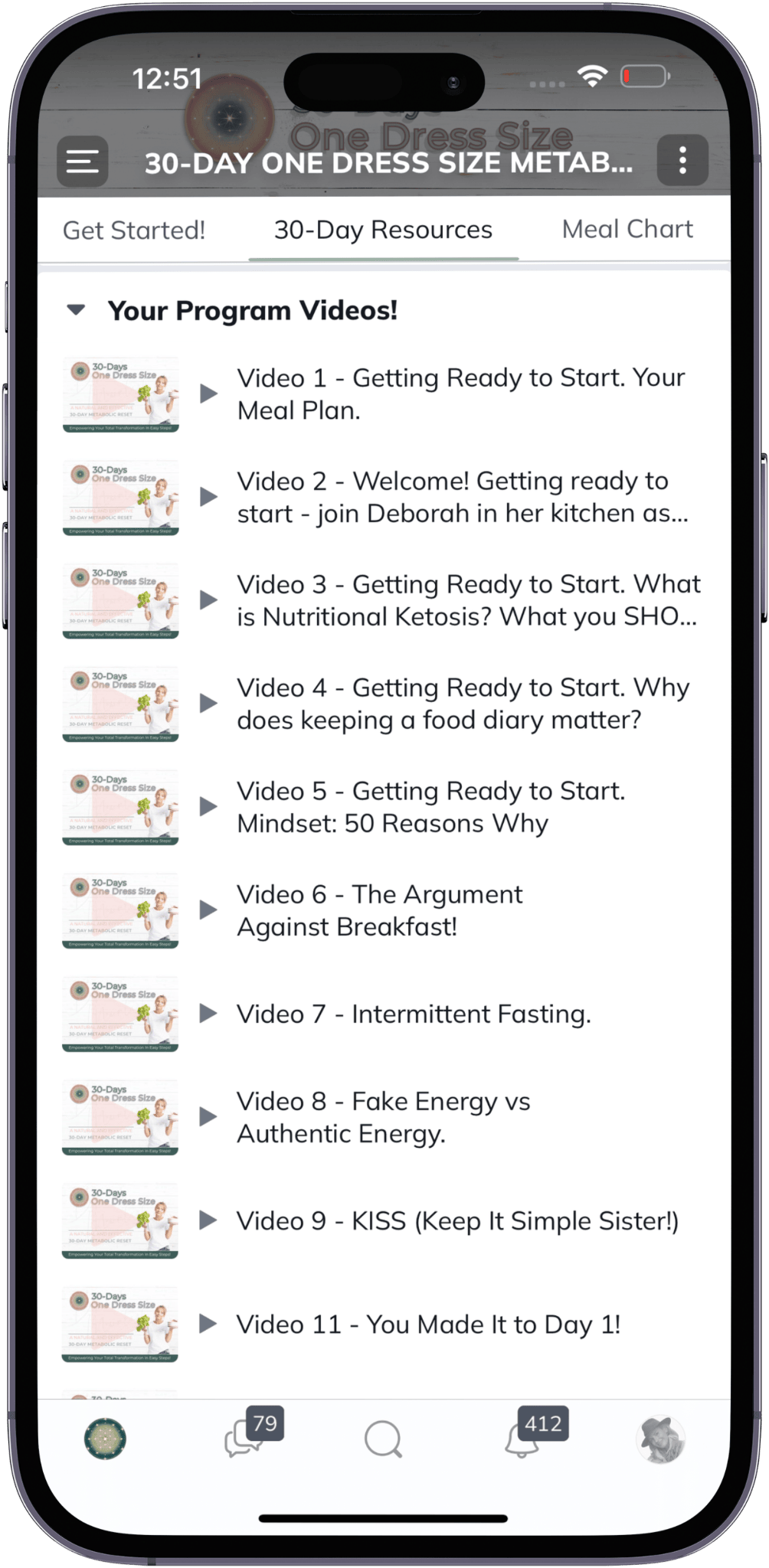Go to the community home icon
Screen dimensions: 769x1568
[x=105, y=1439]
